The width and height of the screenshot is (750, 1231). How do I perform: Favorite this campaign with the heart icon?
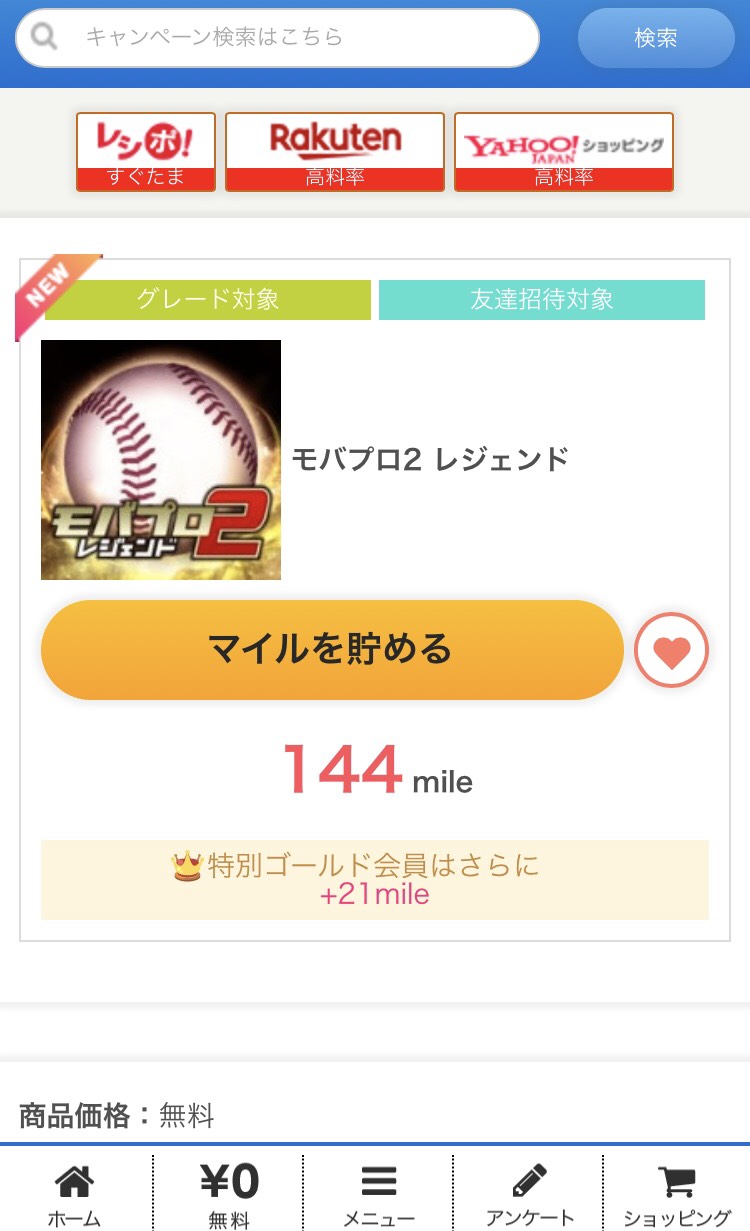672,651
